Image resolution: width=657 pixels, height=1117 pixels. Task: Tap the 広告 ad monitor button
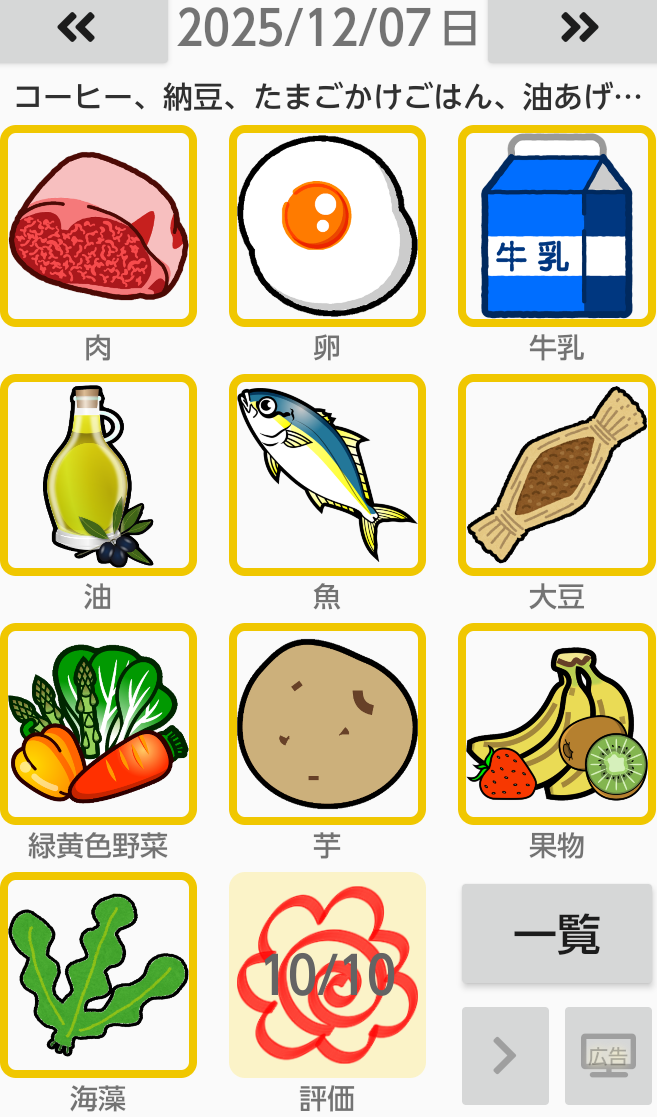608,1055
